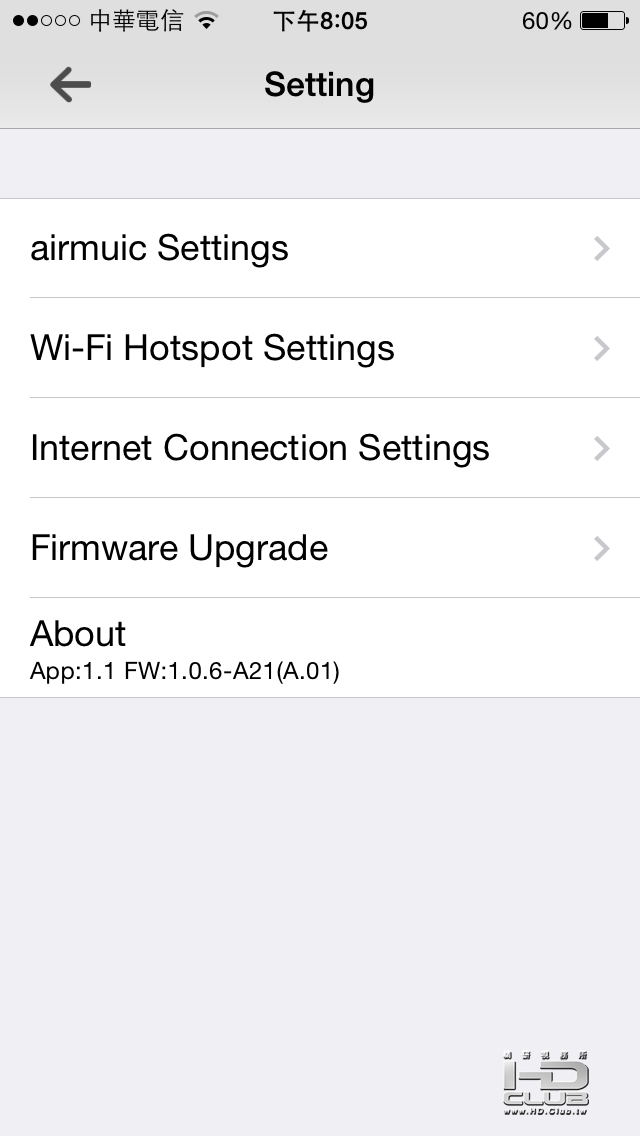Open Wi-Fi Hotspot Settings
The image size is (640, 1136).
(x=320, y=348)
